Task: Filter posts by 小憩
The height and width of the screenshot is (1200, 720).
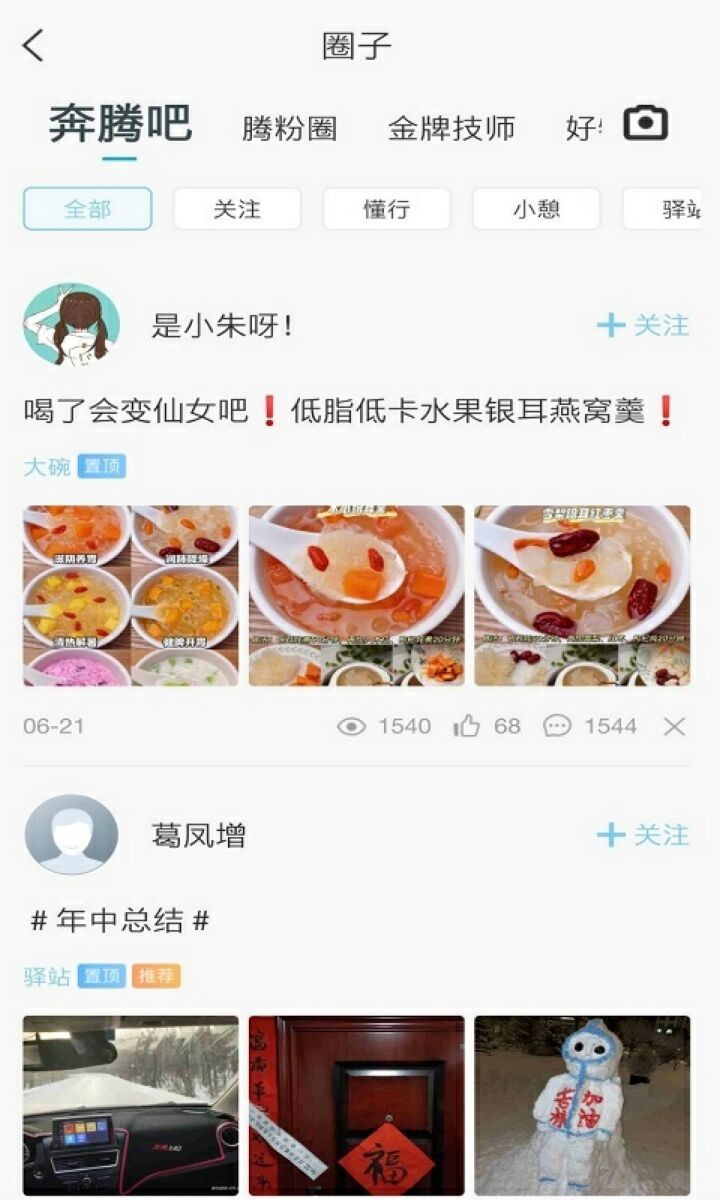Action: tap(536, 209)
